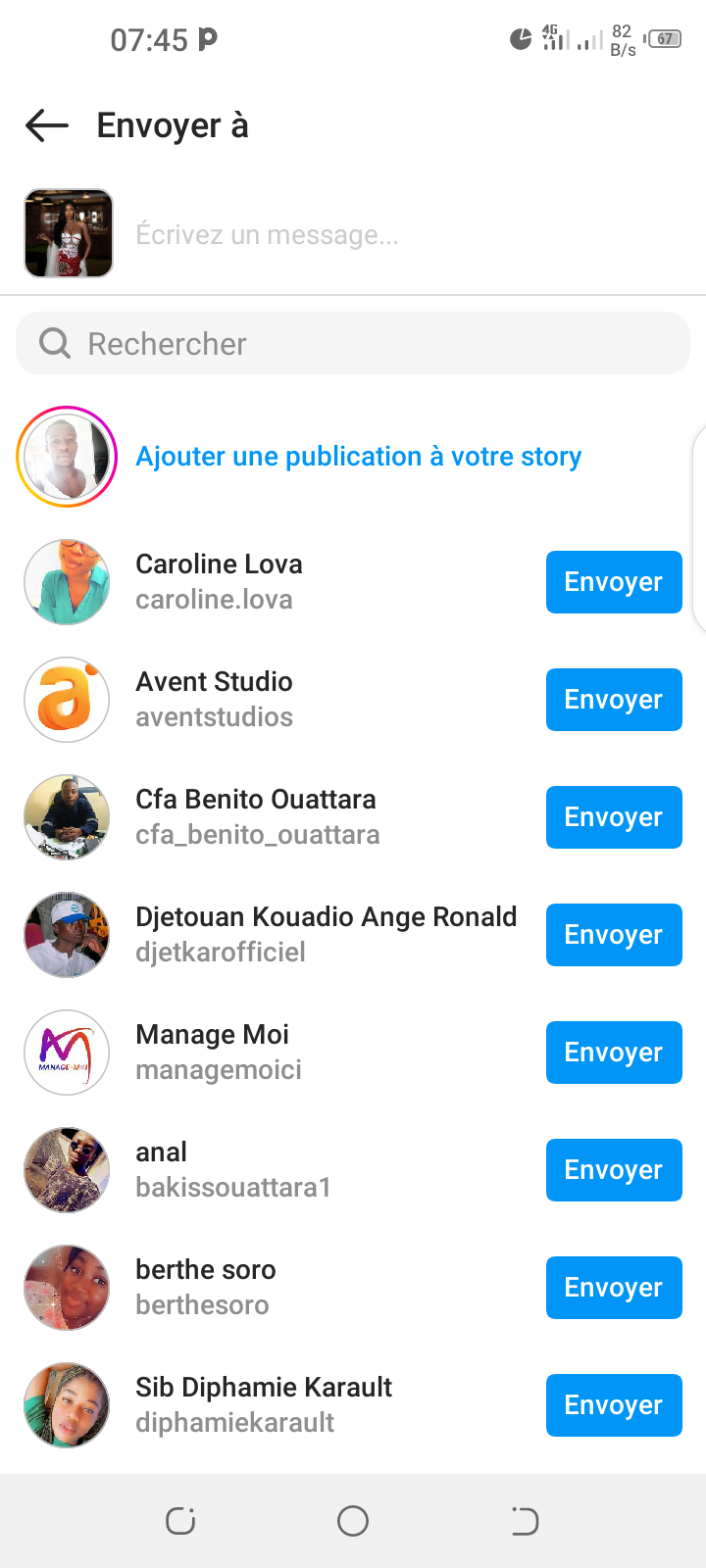706x1568 pixels.
Task: Share with Manage Moi
Action: coord(614,1053)
